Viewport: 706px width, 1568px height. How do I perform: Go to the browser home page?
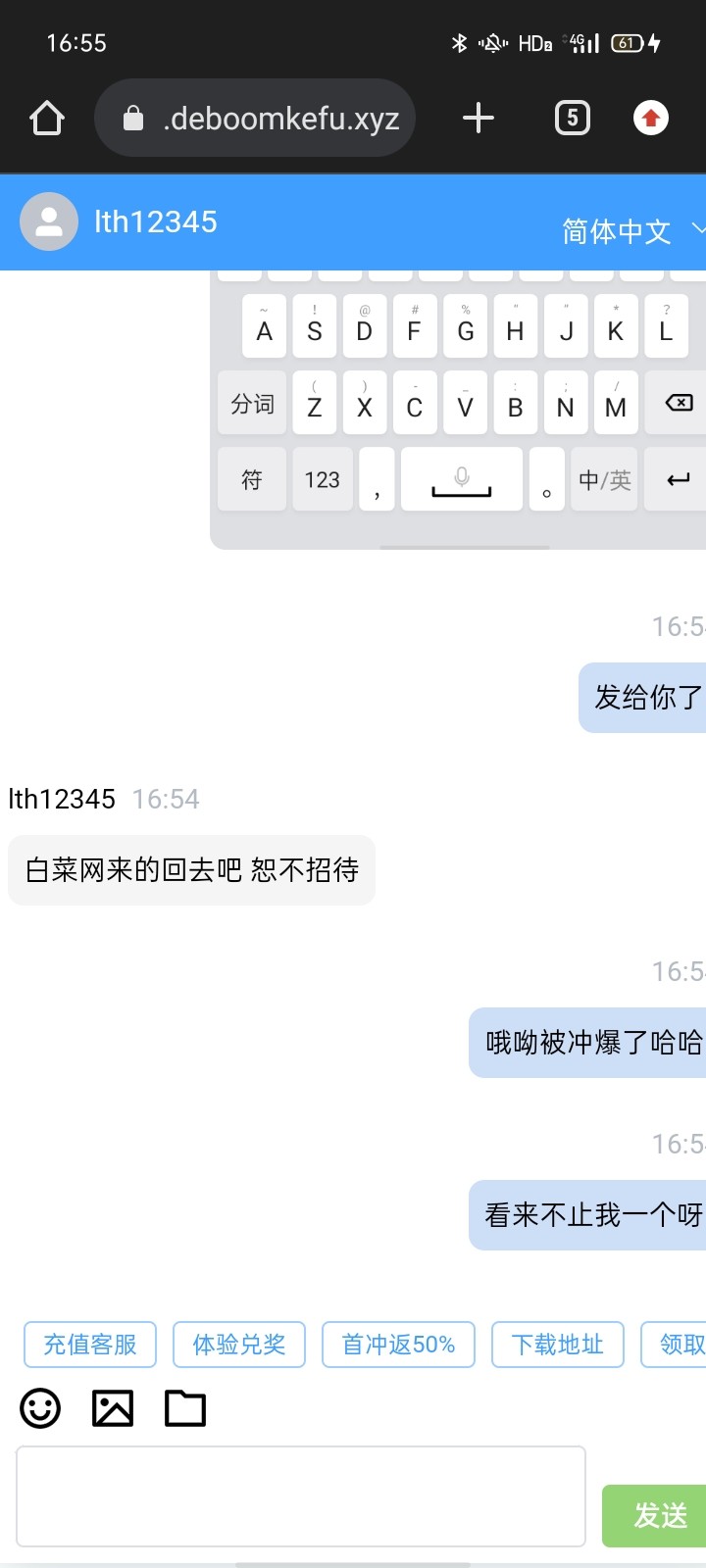click(47, 119)
